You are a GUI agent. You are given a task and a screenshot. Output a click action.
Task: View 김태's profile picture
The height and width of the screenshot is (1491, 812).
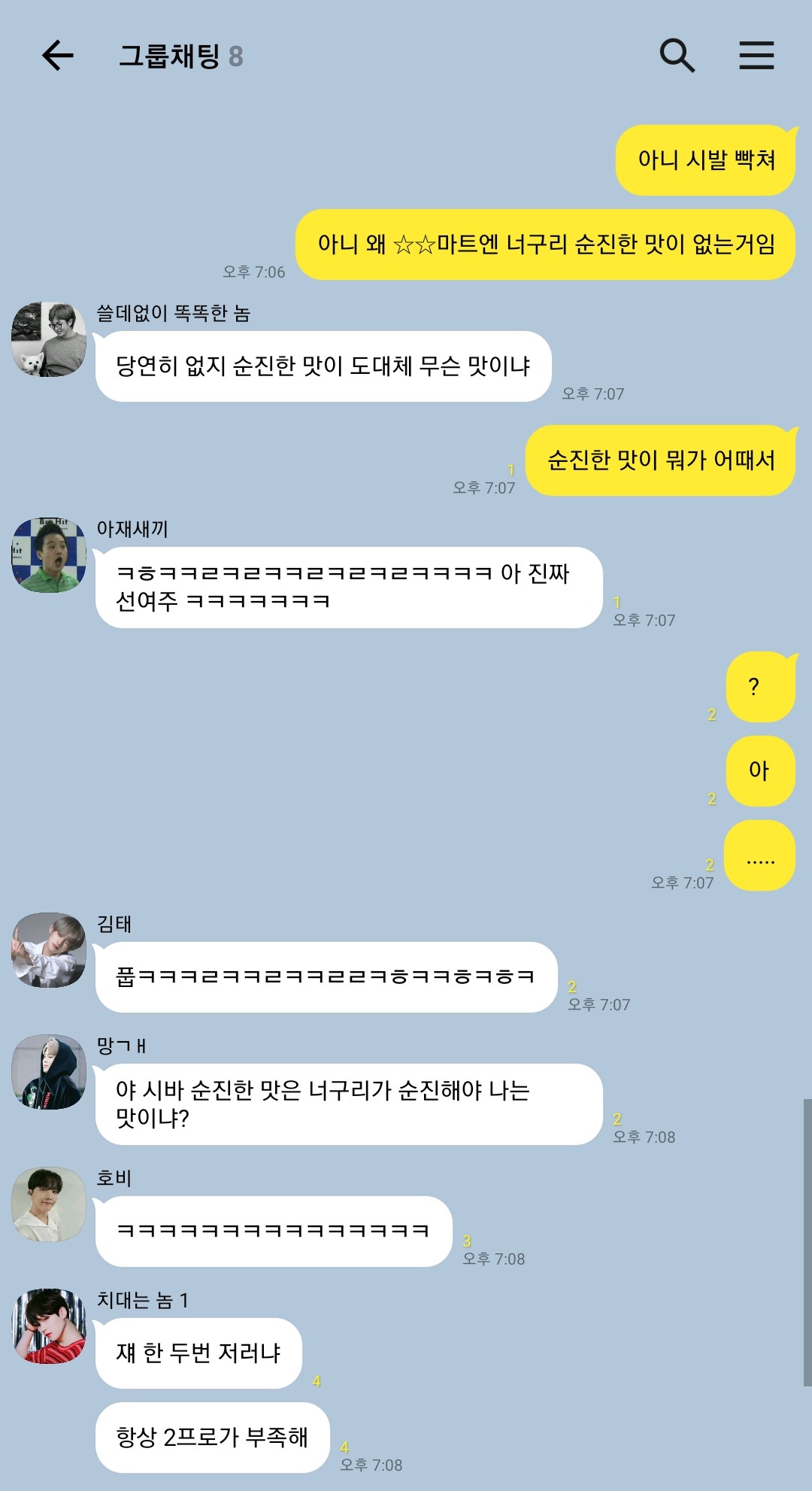pyautogui.click(x=49, y=950)
